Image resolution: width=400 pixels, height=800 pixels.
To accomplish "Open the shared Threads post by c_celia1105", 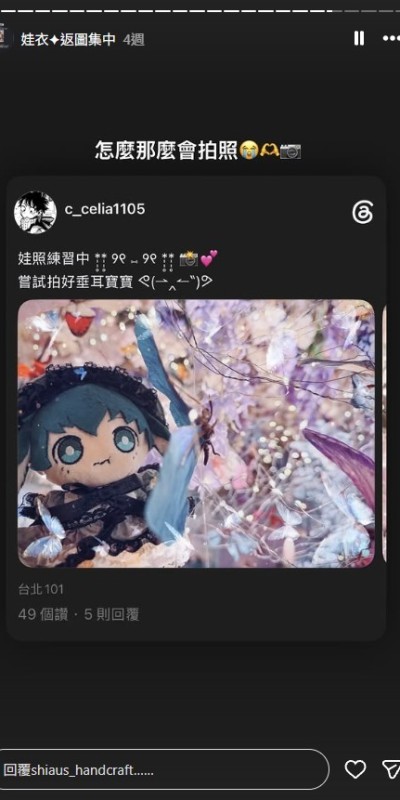I will click(196, 408).
